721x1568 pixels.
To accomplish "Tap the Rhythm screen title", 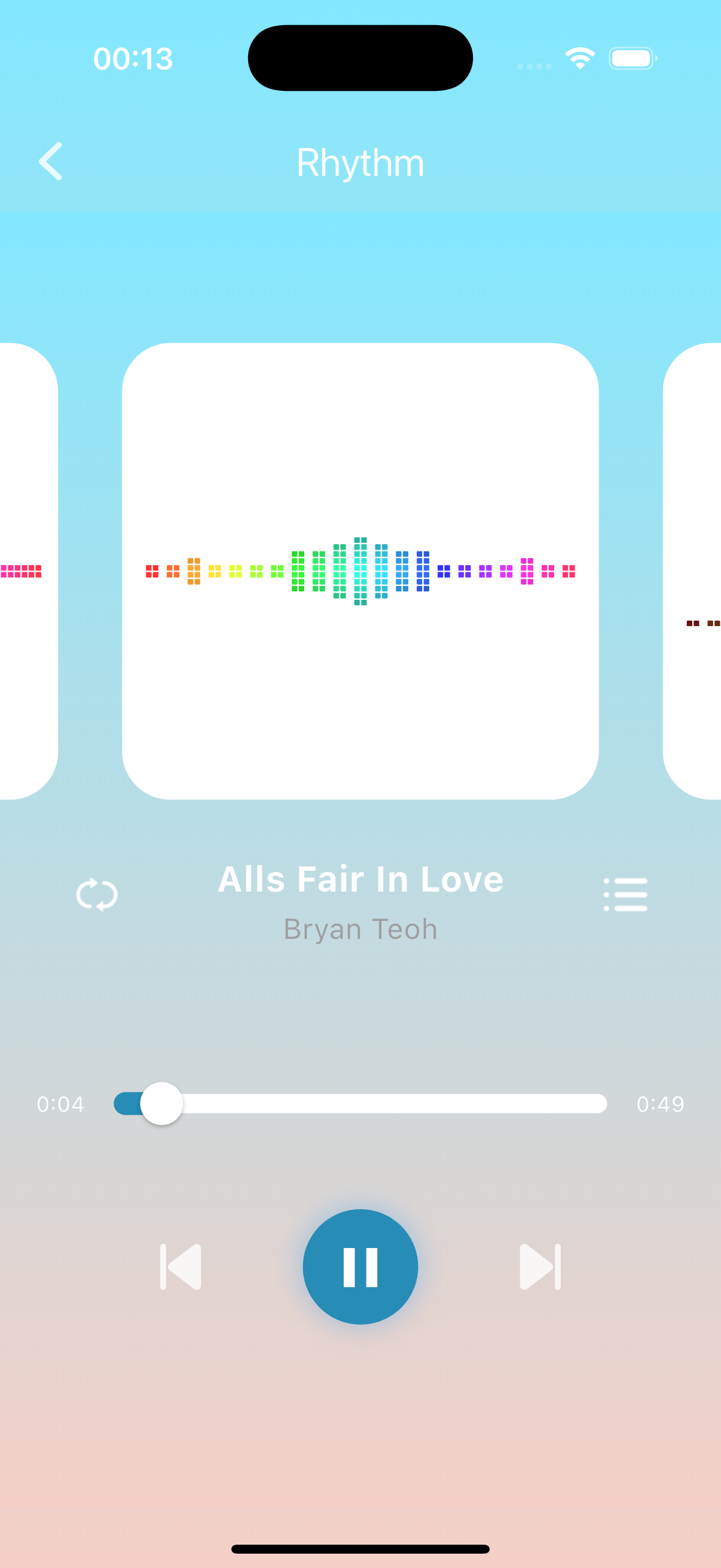I will tap(360, 161).
